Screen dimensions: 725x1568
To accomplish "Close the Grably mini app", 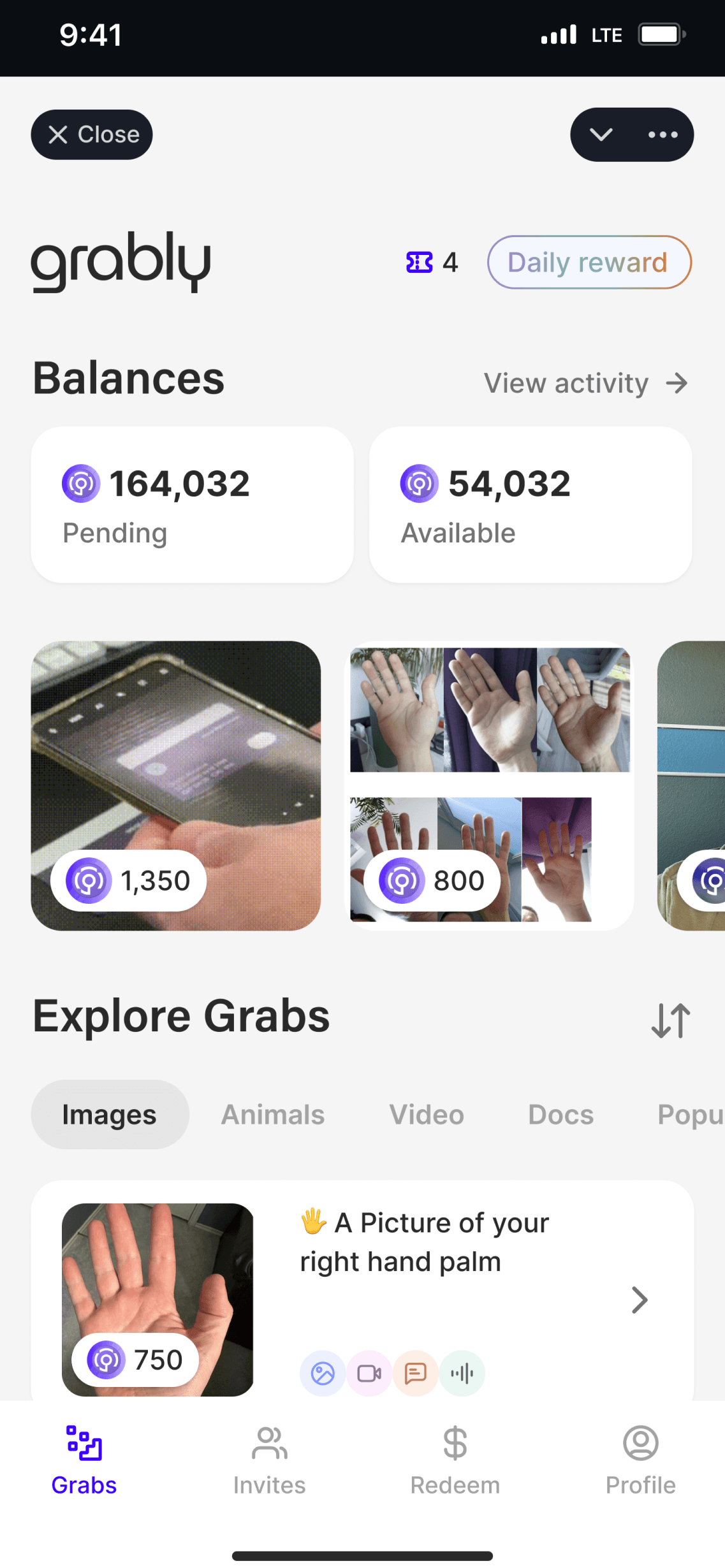I will (x=91, y=134).
